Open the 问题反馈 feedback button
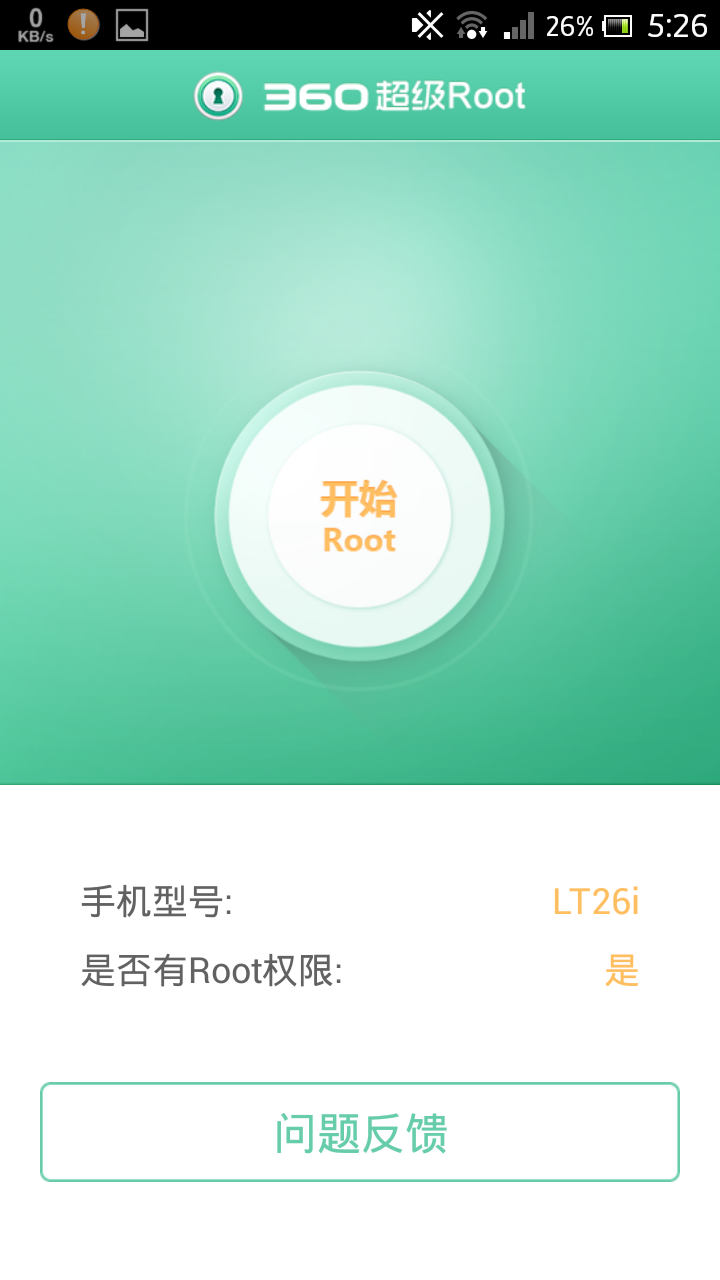Viewport: 720px width, 1280px height. tap(360, 1132)
